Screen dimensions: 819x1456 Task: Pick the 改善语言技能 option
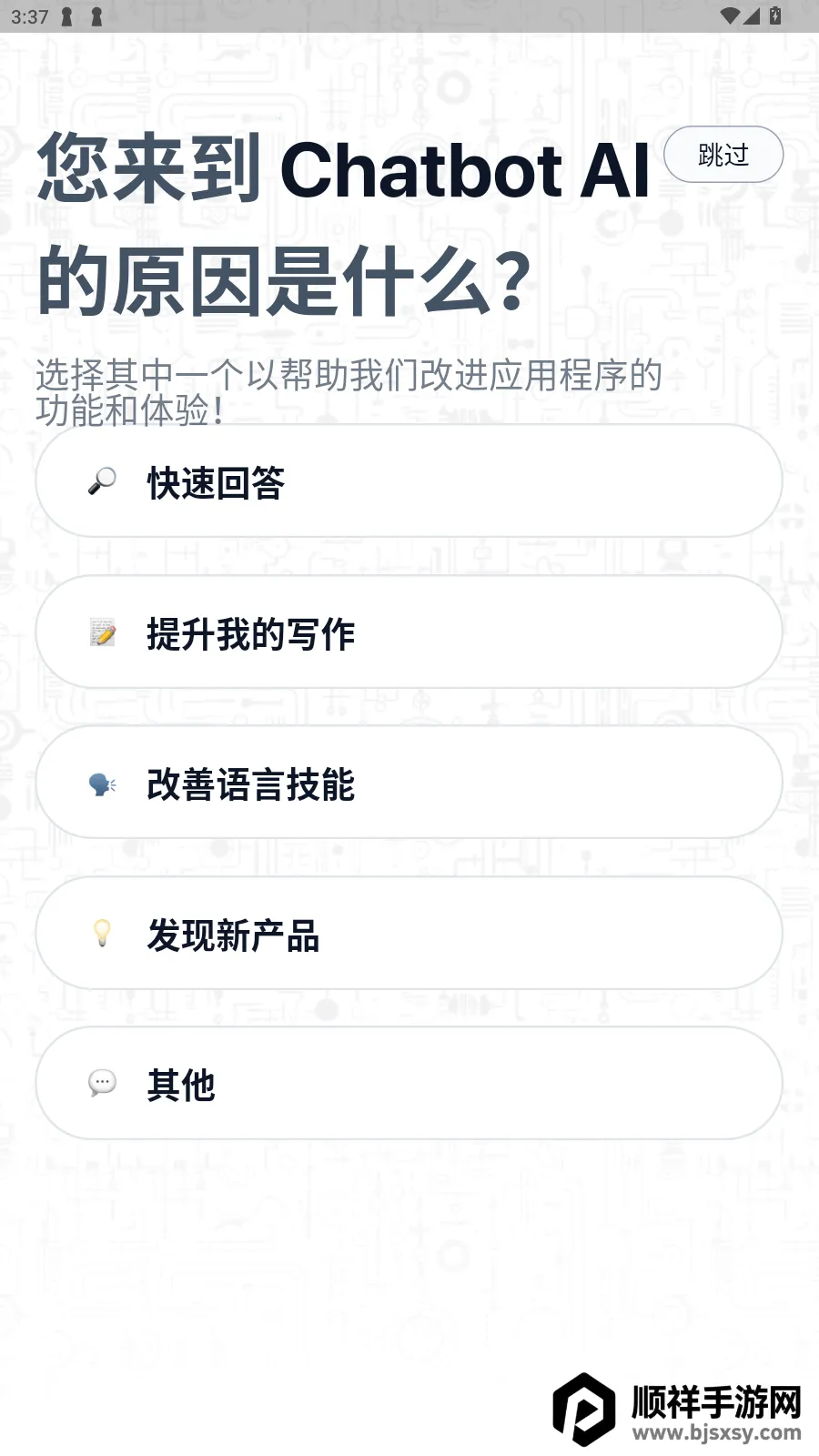click(409, 783)
